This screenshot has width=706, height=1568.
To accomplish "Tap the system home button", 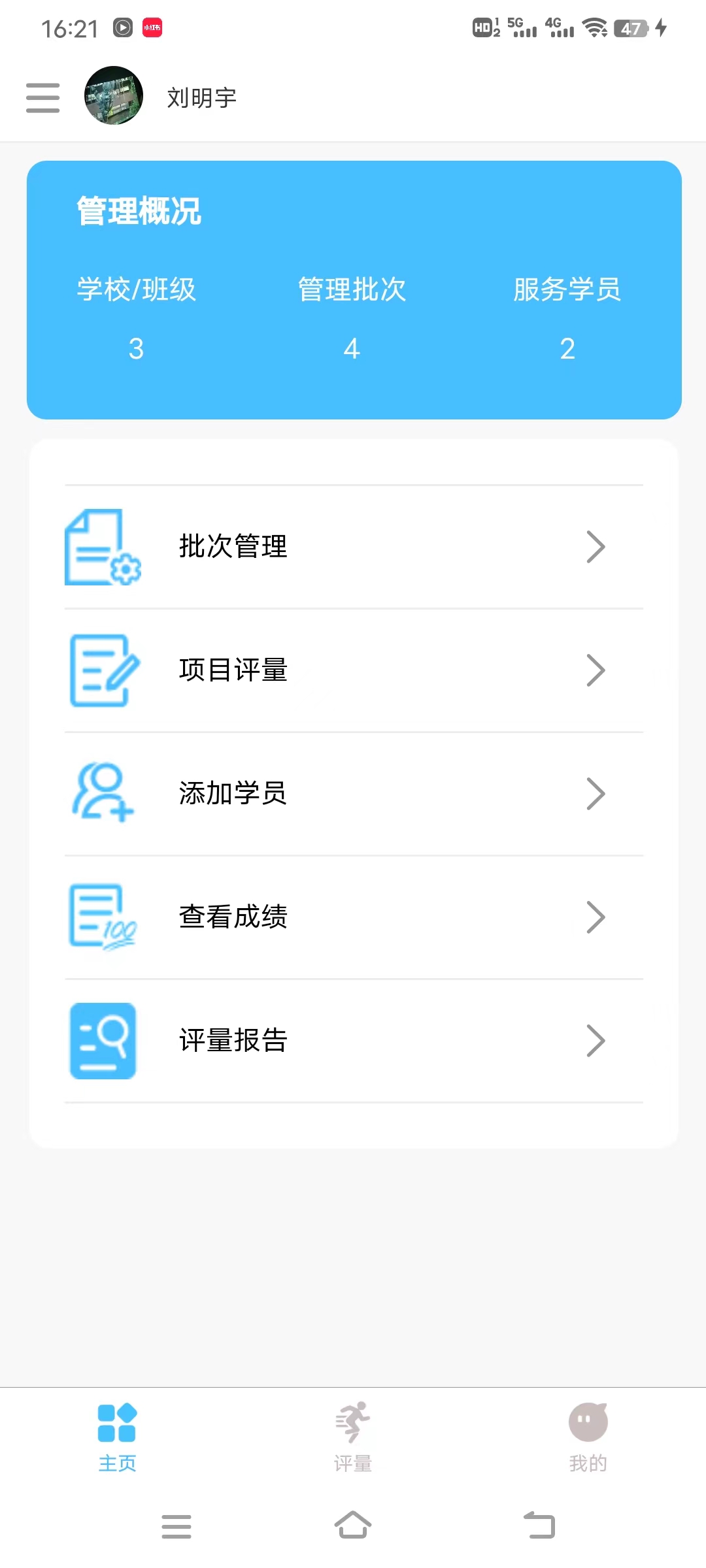I will tap(353, 1526).
